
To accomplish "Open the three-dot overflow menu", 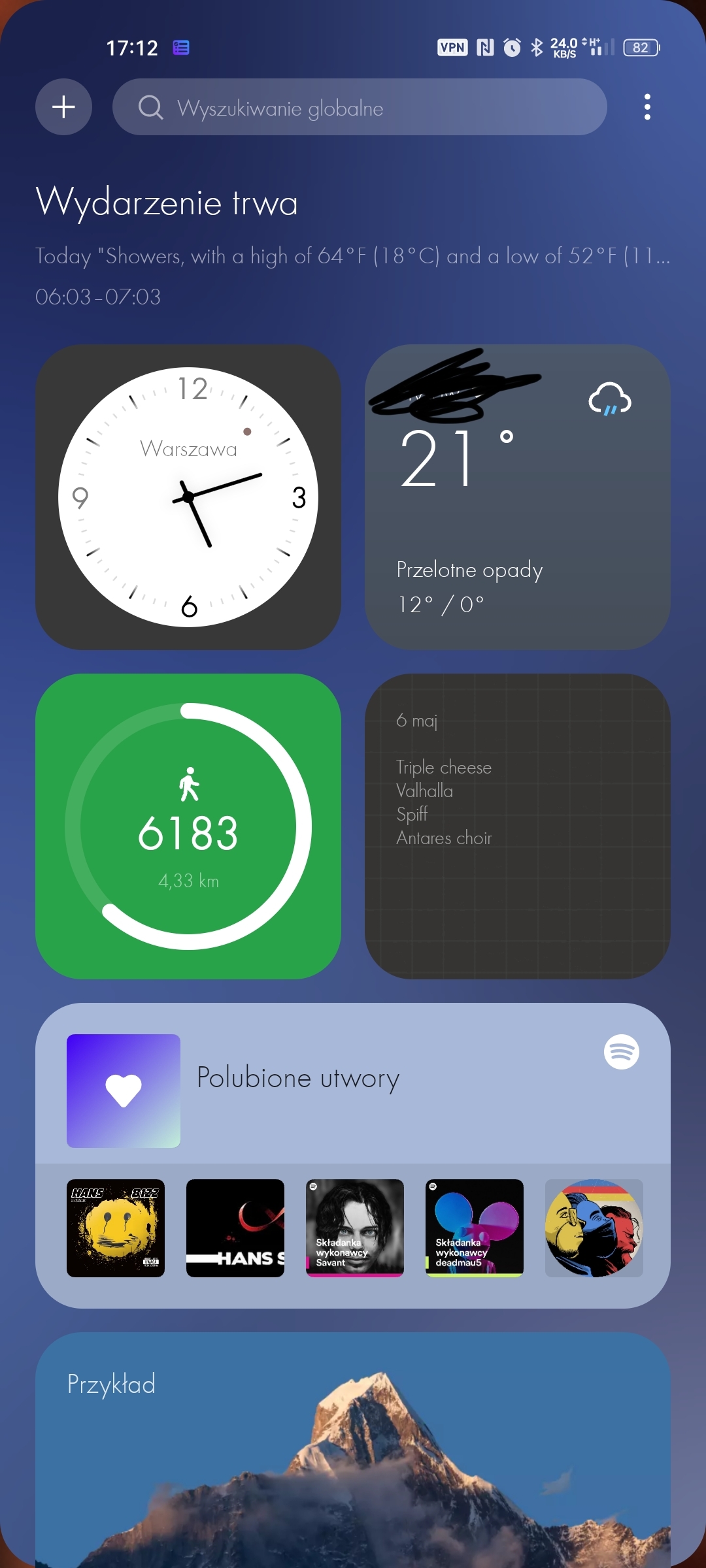I will coord(647,107).
